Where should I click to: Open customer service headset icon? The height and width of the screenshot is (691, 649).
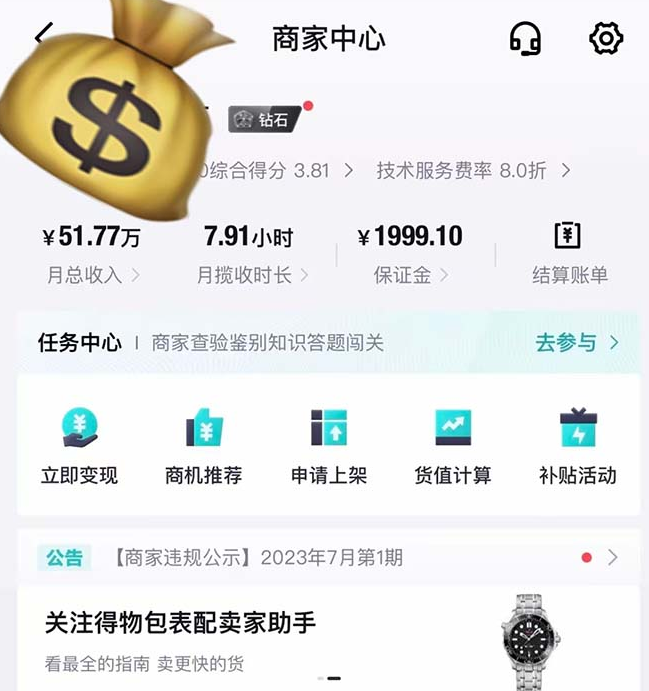525,38
